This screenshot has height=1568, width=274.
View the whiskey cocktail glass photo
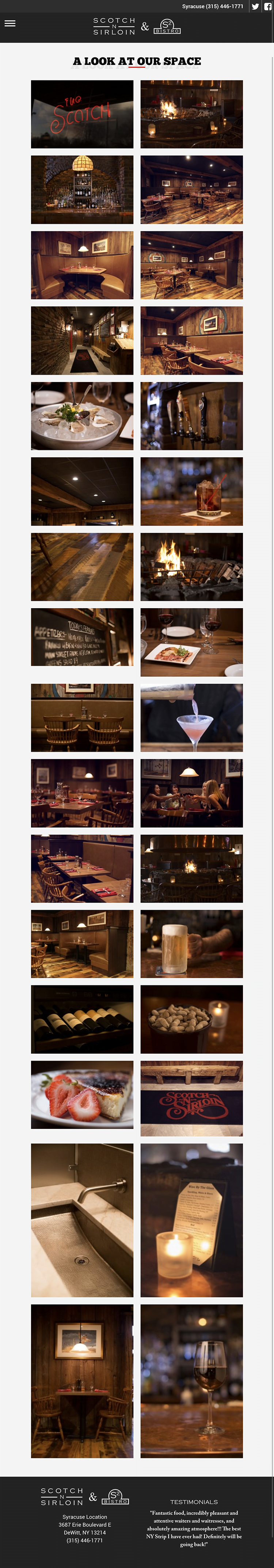tap(191, 491)
